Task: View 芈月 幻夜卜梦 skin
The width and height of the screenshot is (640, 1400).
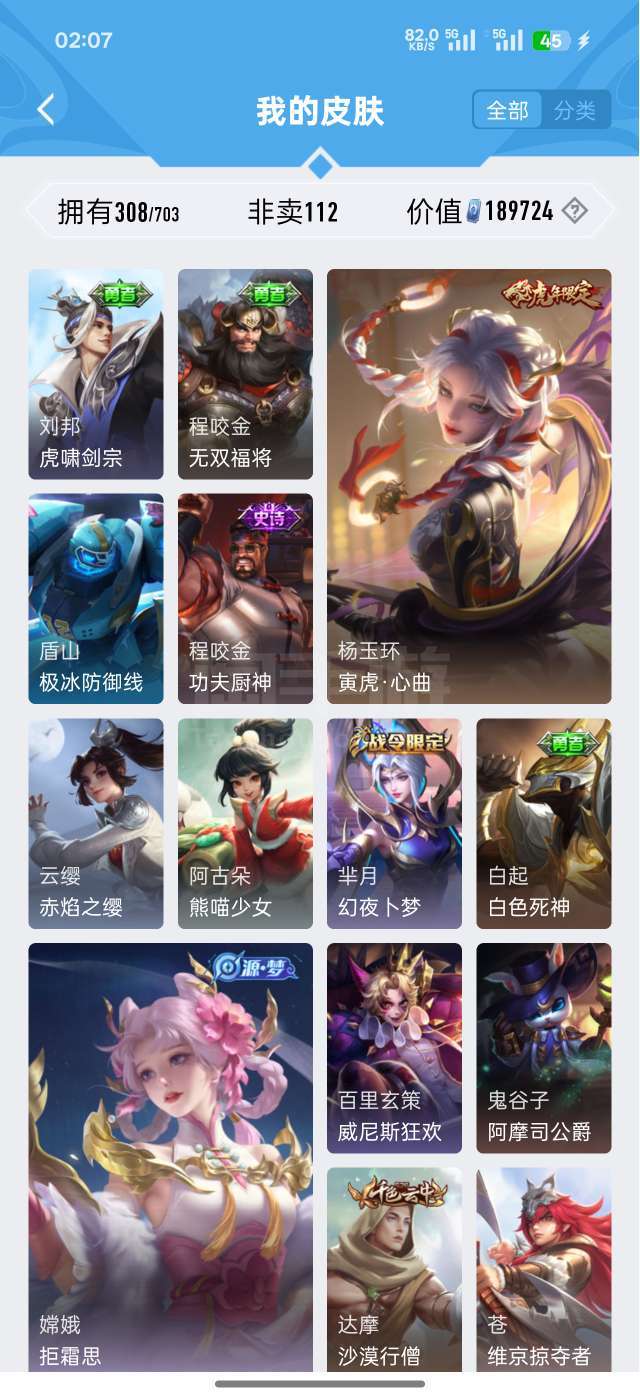Action: click(x=394, y=824)
